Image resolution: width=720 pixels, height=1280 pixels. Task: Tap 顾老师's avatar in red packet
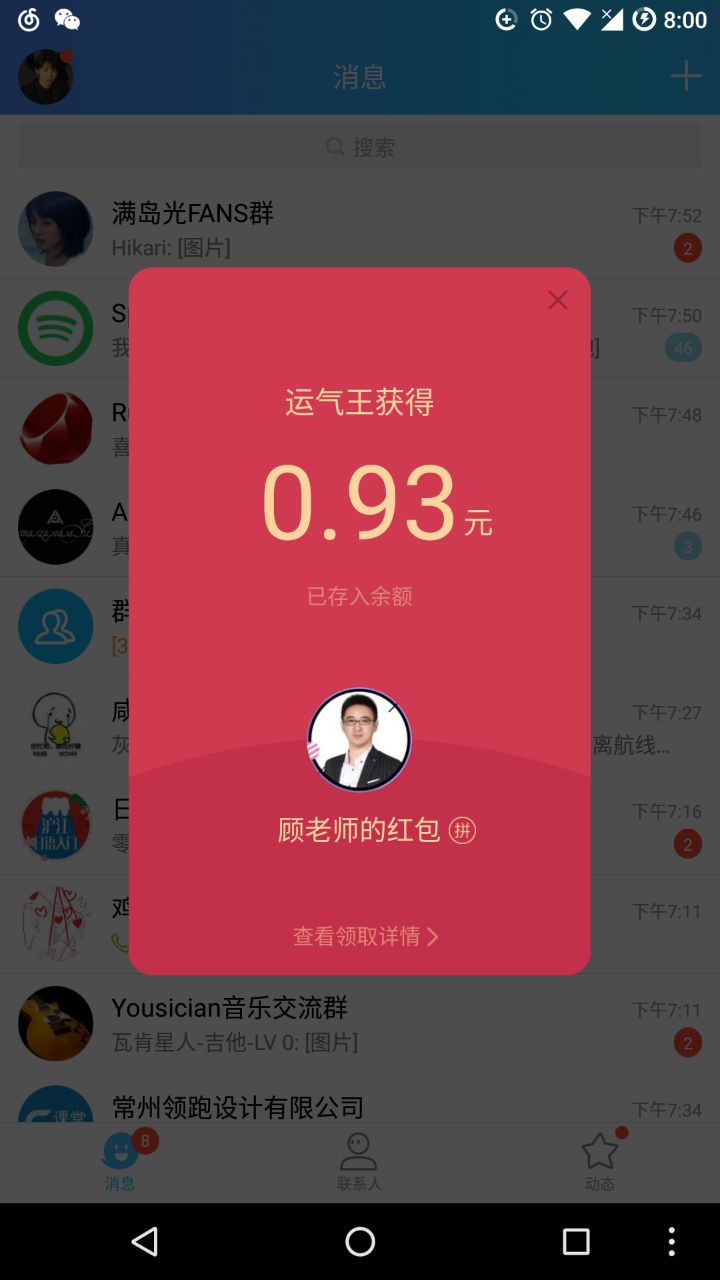click(x=359, y=740)
